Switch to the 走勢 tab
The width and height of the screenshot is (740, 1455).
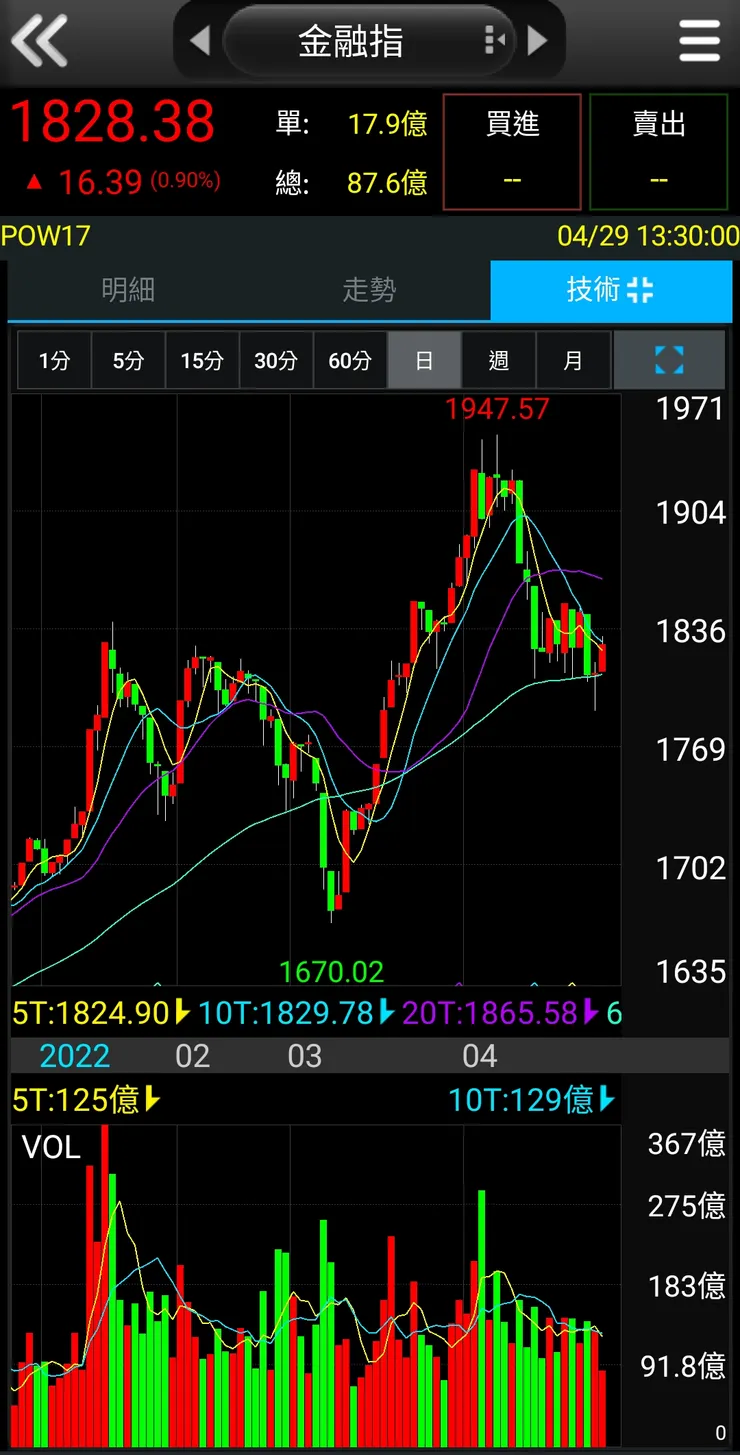[369, 290]
